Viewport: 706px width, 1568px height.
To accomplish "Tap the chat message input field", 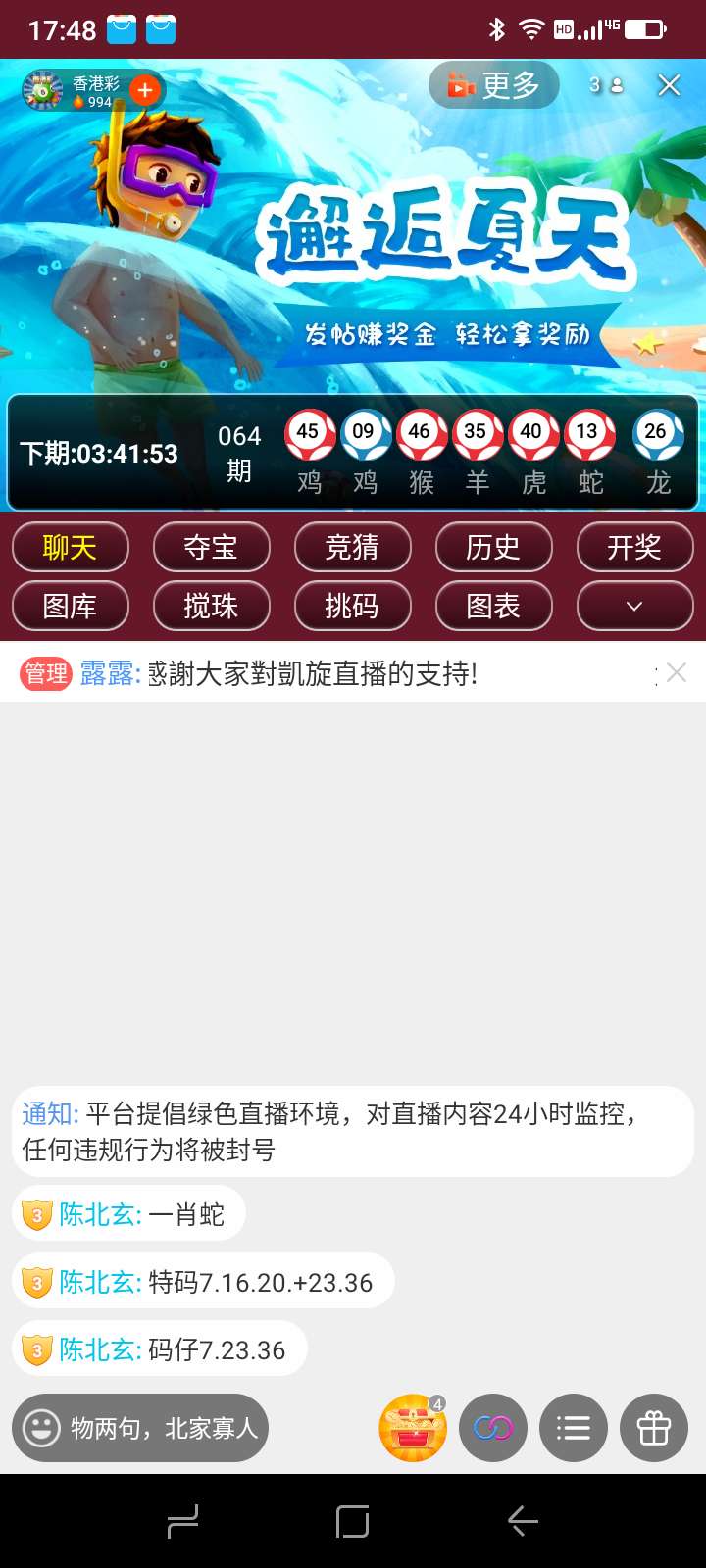I will click(140, 1428).
